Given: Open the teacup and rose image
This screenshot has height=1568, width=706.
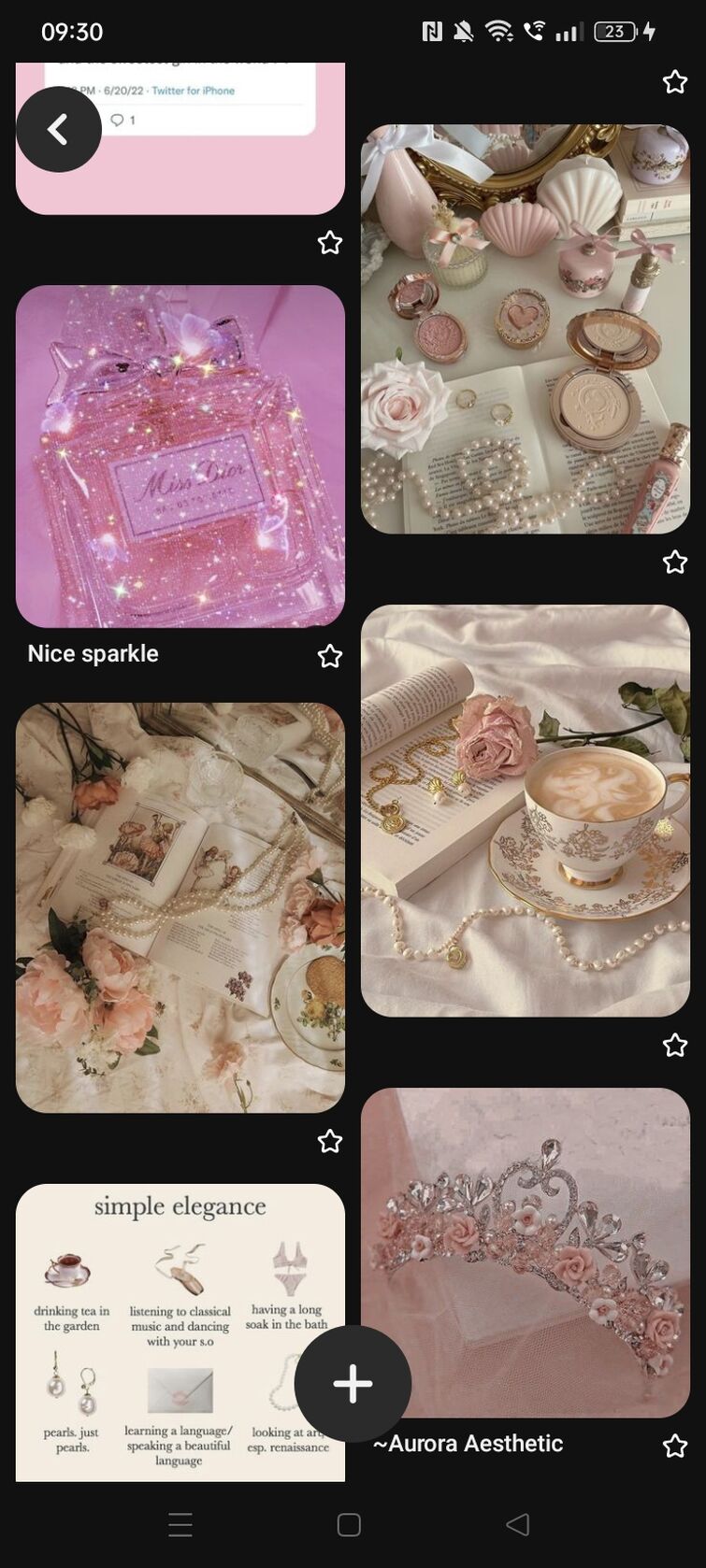Looking at the screenshot, I should click(x=525, y=810).
